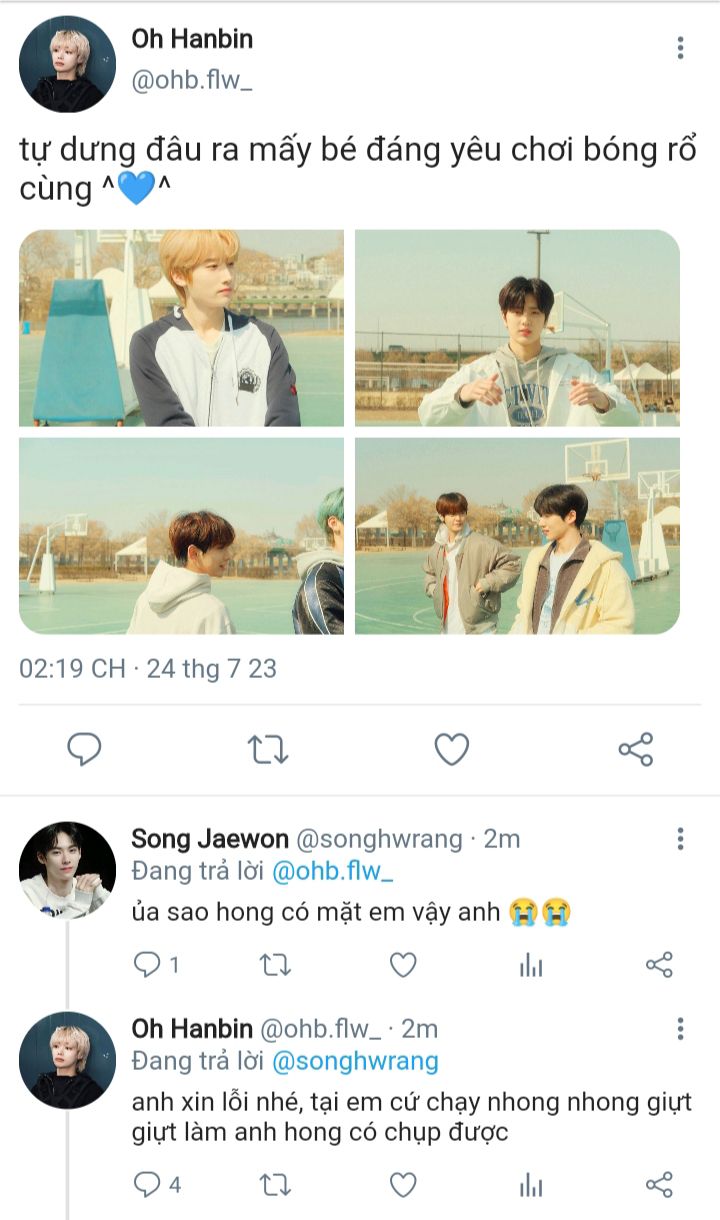Retweet the main basketball post
The height and width of the screenshot is (1220, 720).
pyautogui.click(x=268, y=749)
